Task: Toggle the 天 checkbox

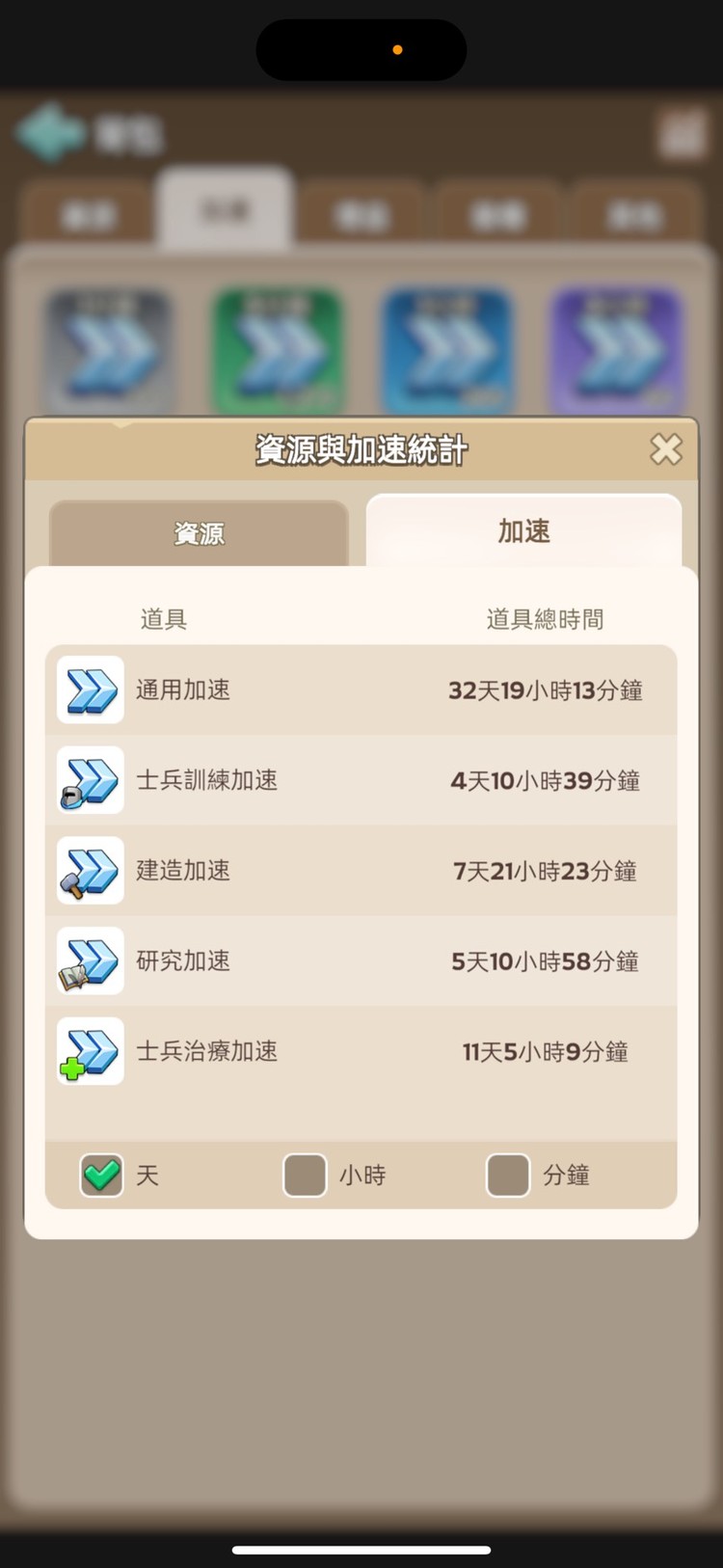Action: coord(101,1175)
